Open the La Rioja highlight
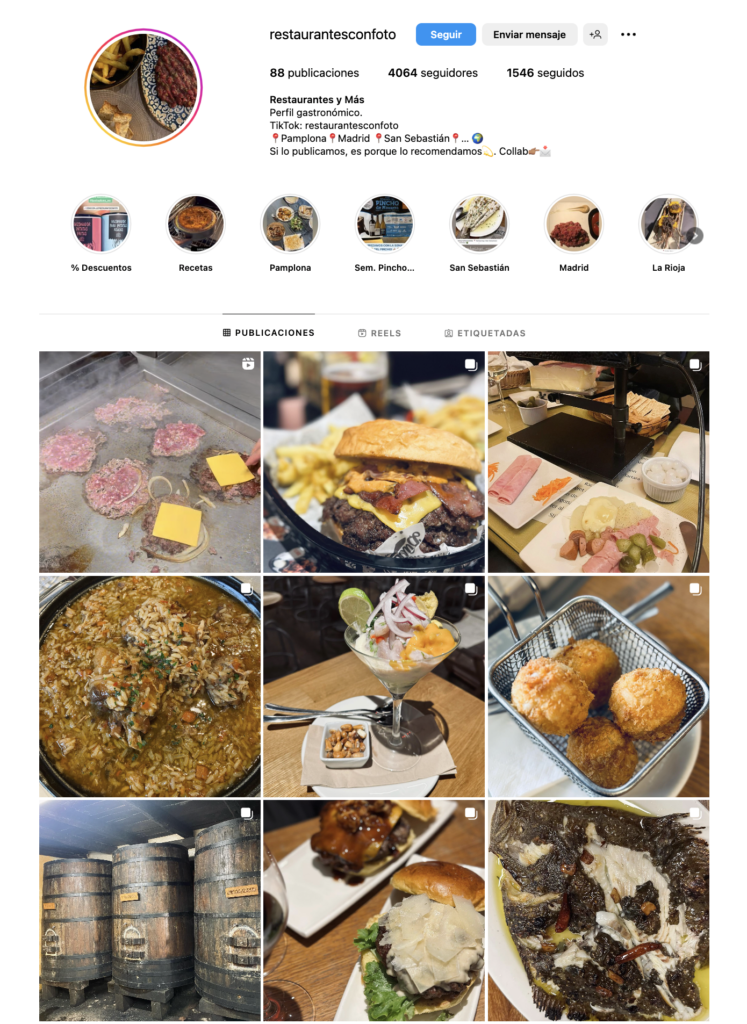Screen dimensions: 747x1024 667,224
